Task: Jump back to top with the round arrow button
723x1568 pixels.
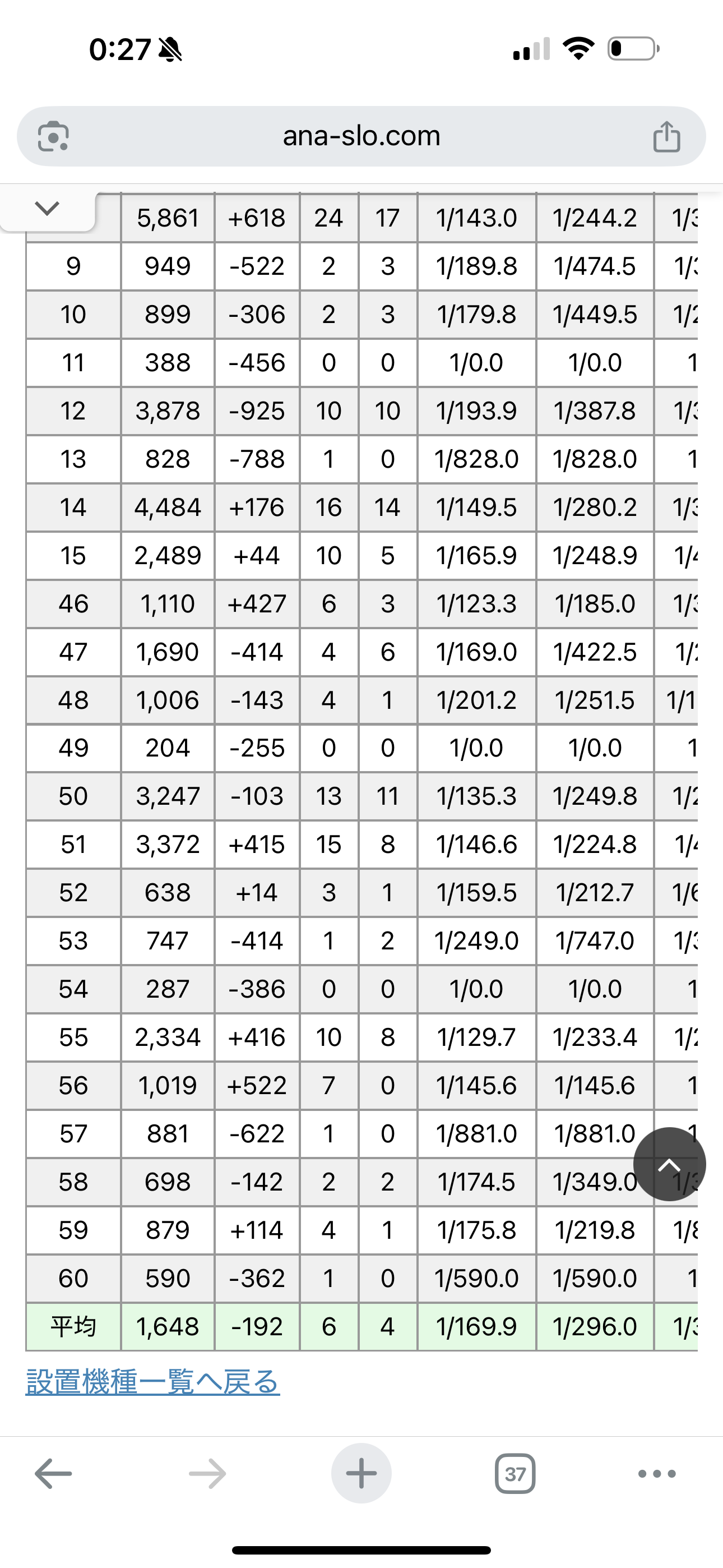Action: pos(669,1164)
